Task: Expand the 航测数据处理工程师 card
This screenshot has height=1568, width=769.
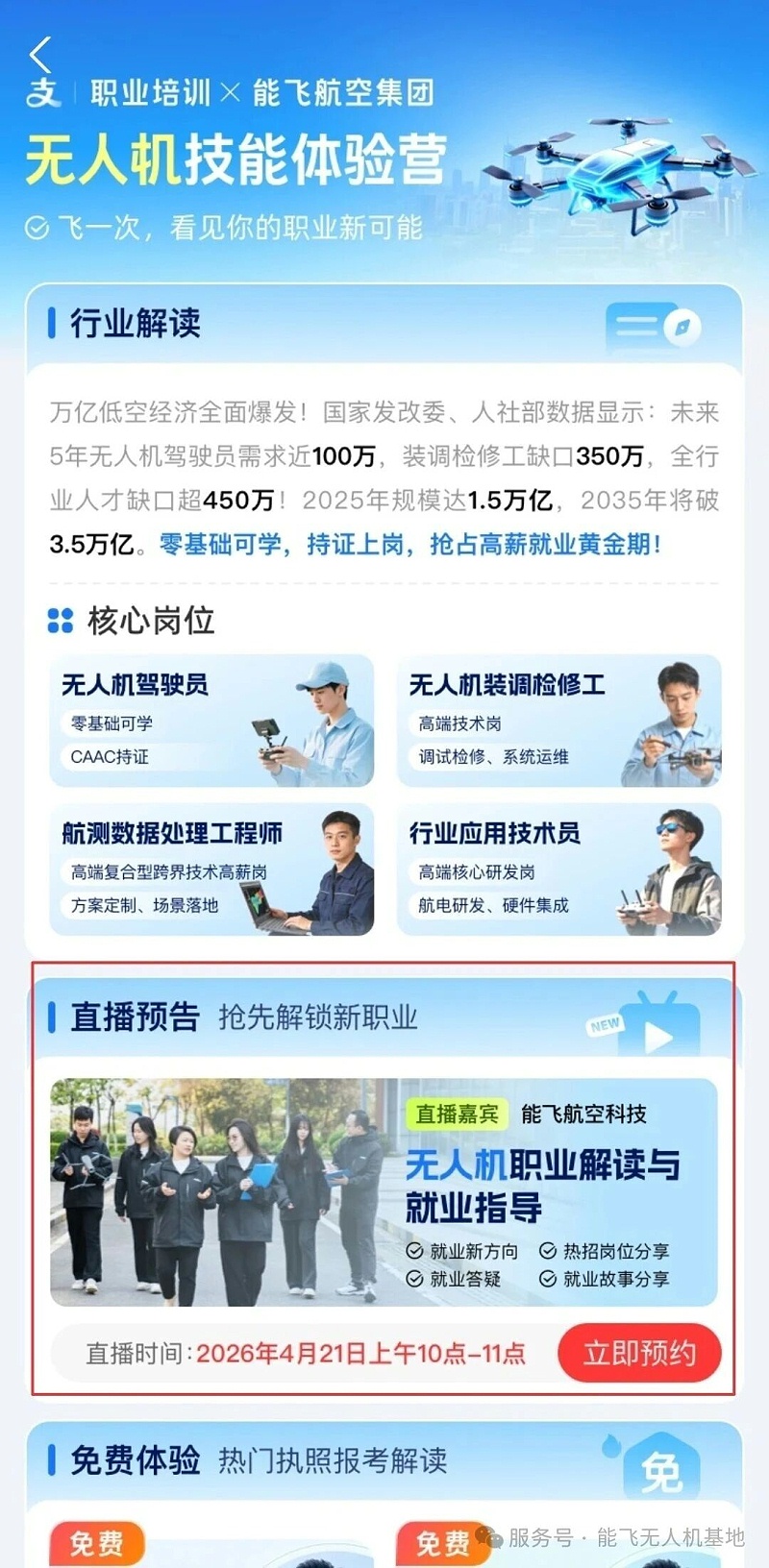Action: 211,868
